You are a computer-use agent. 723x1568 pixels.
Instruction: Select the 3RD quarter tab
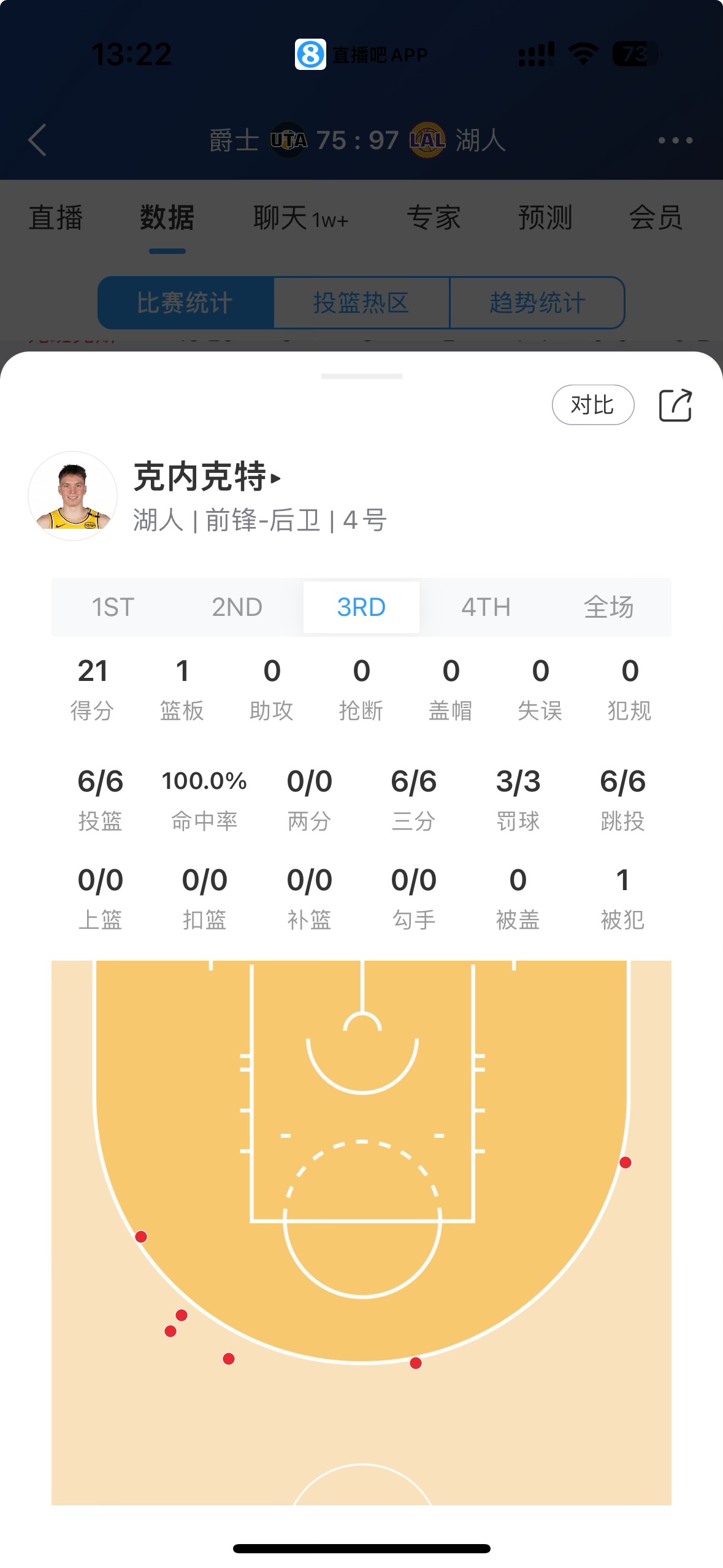click(361, 607)
